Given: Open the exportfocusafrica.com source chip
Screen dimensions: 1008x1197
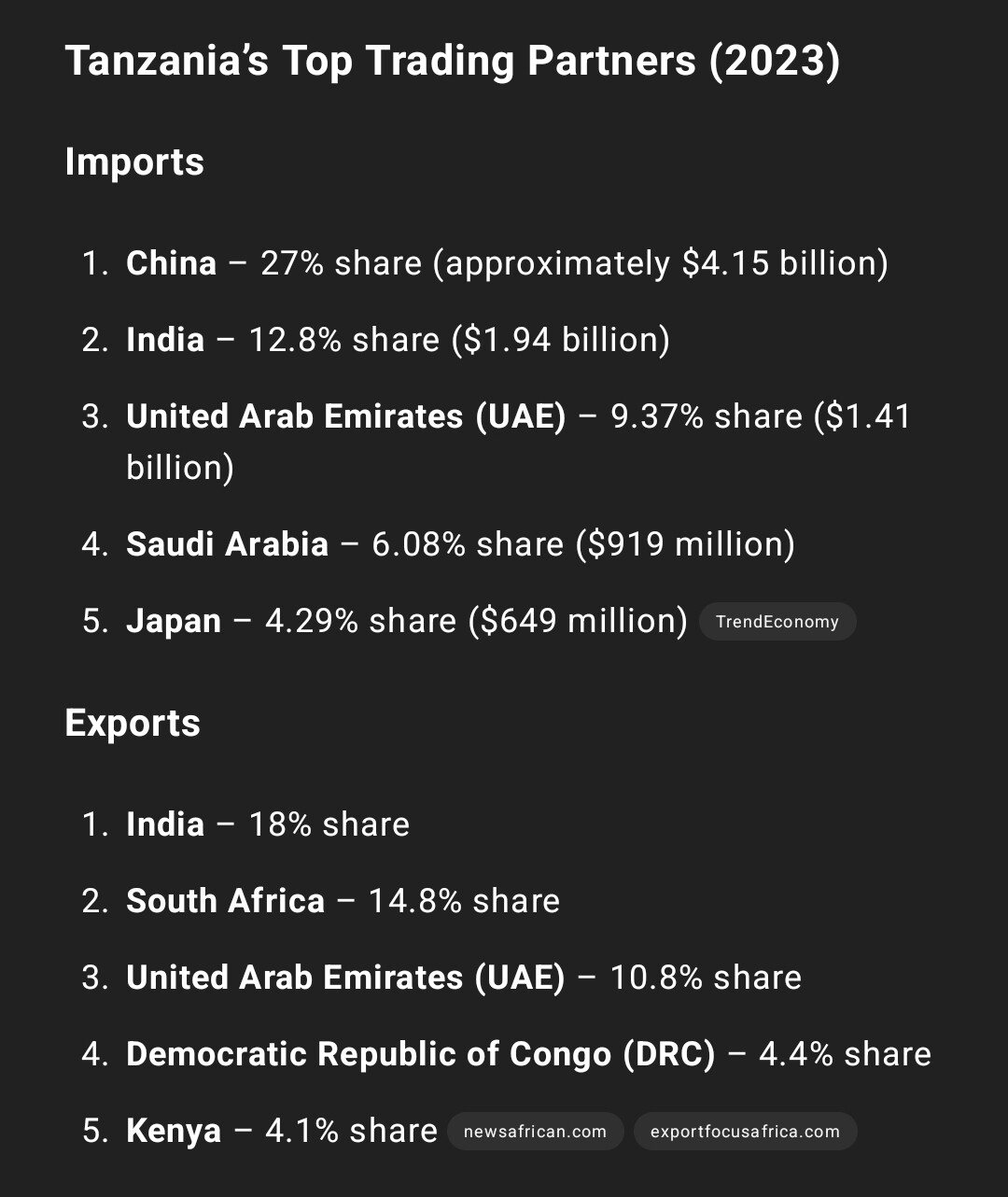Looking at the screenshot, I should tap(745, 1132).
